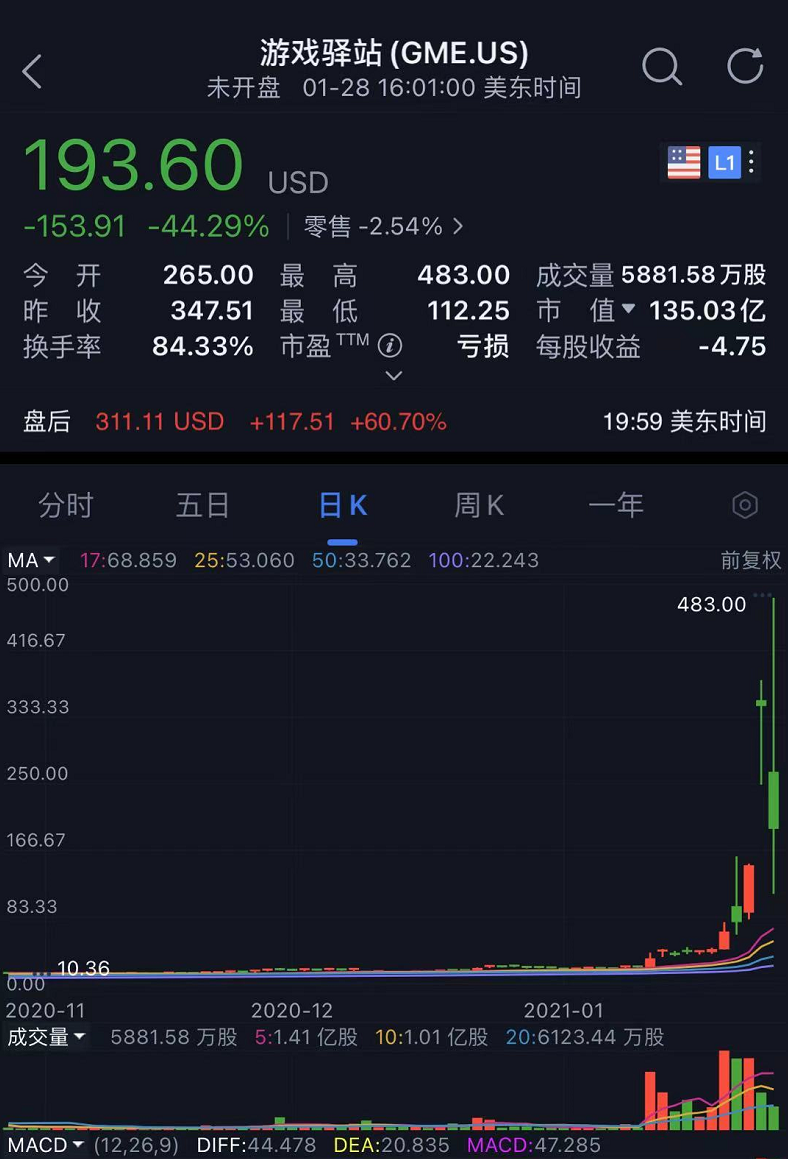Open the stock search
This screenshot has height=1159, width=788.
662,67
